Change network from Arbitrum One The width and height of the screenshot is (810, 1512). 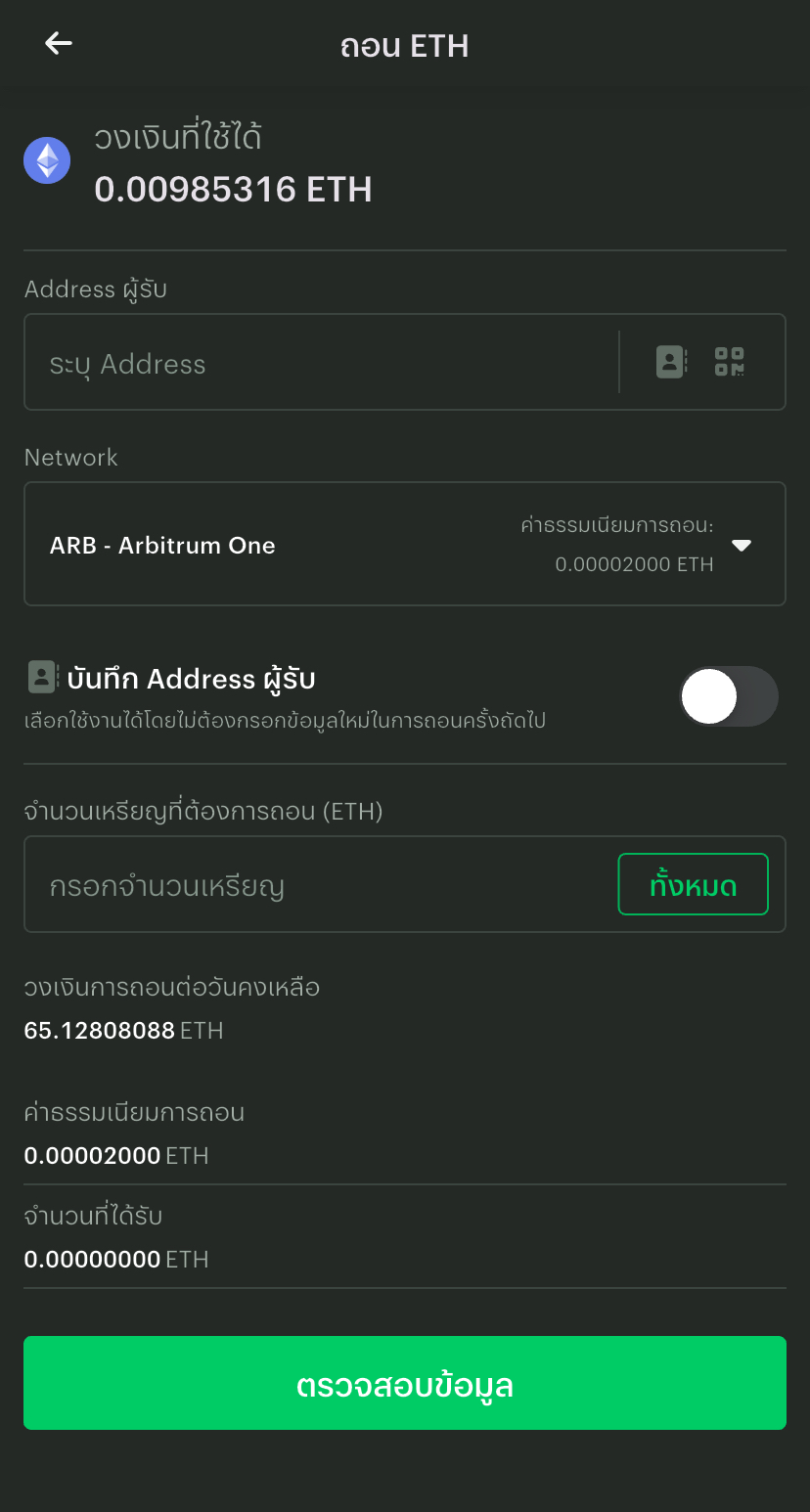click(x=405, y=545)
